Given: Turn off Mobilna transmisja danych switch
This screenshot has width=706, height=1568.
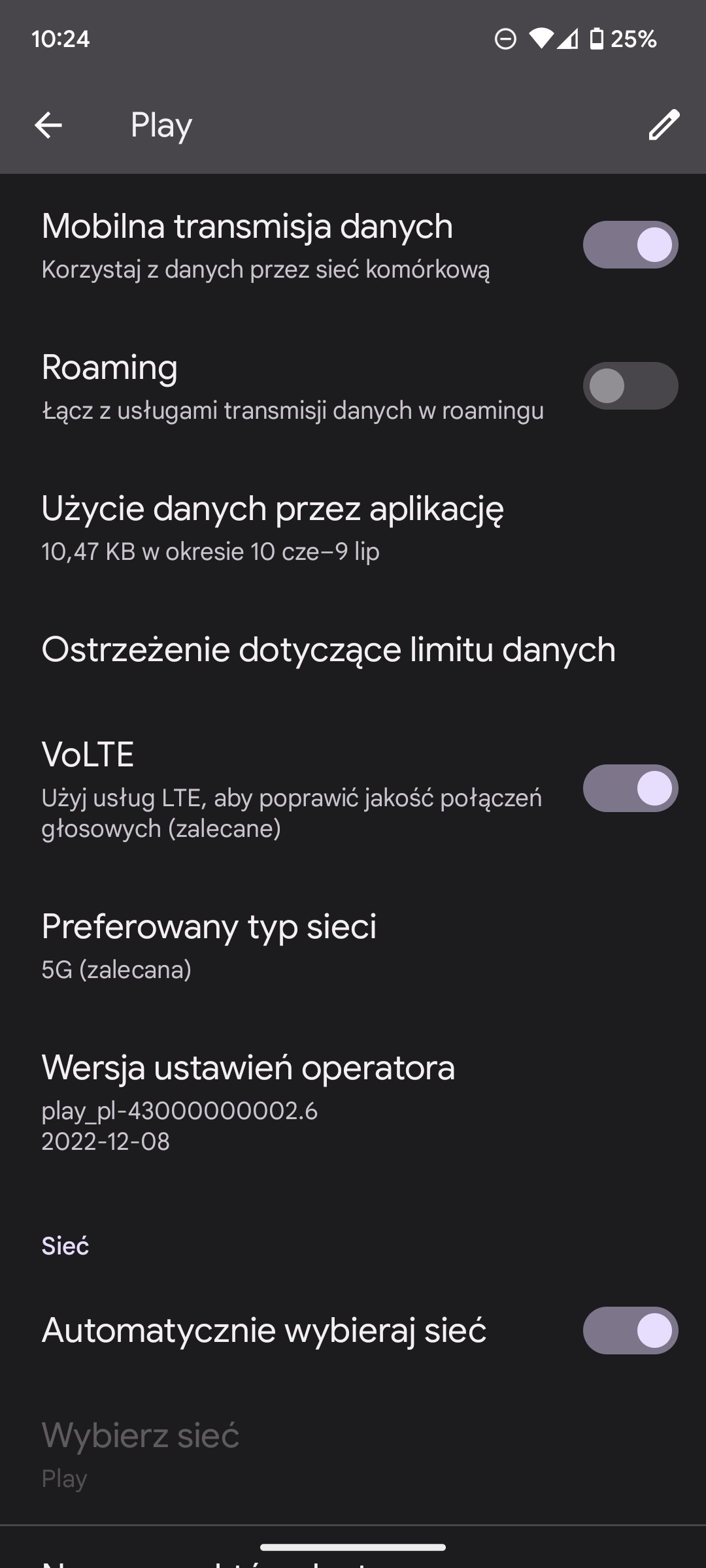Looking at the screenshot, I should click(x=630, y=245).
